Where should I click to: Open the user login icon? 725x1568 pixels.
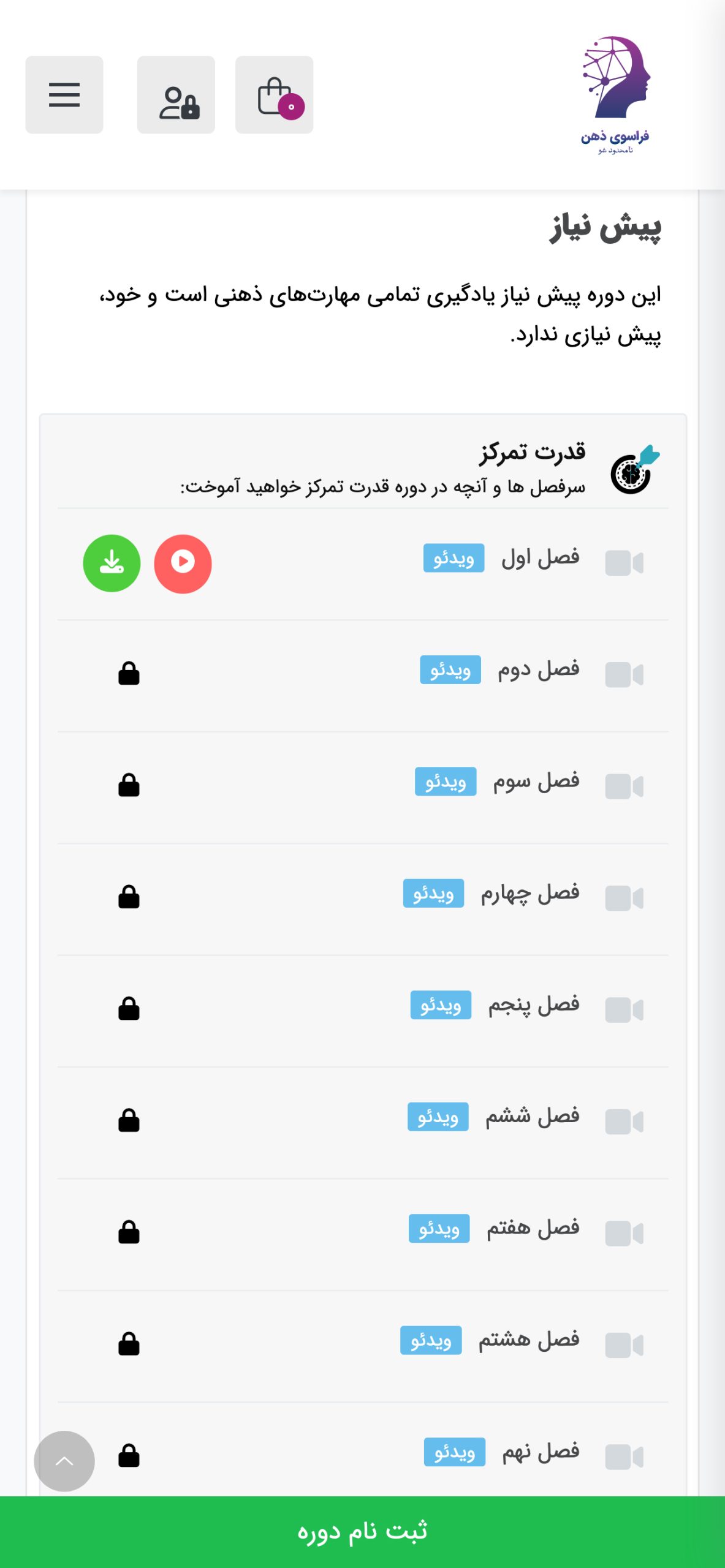176,95
